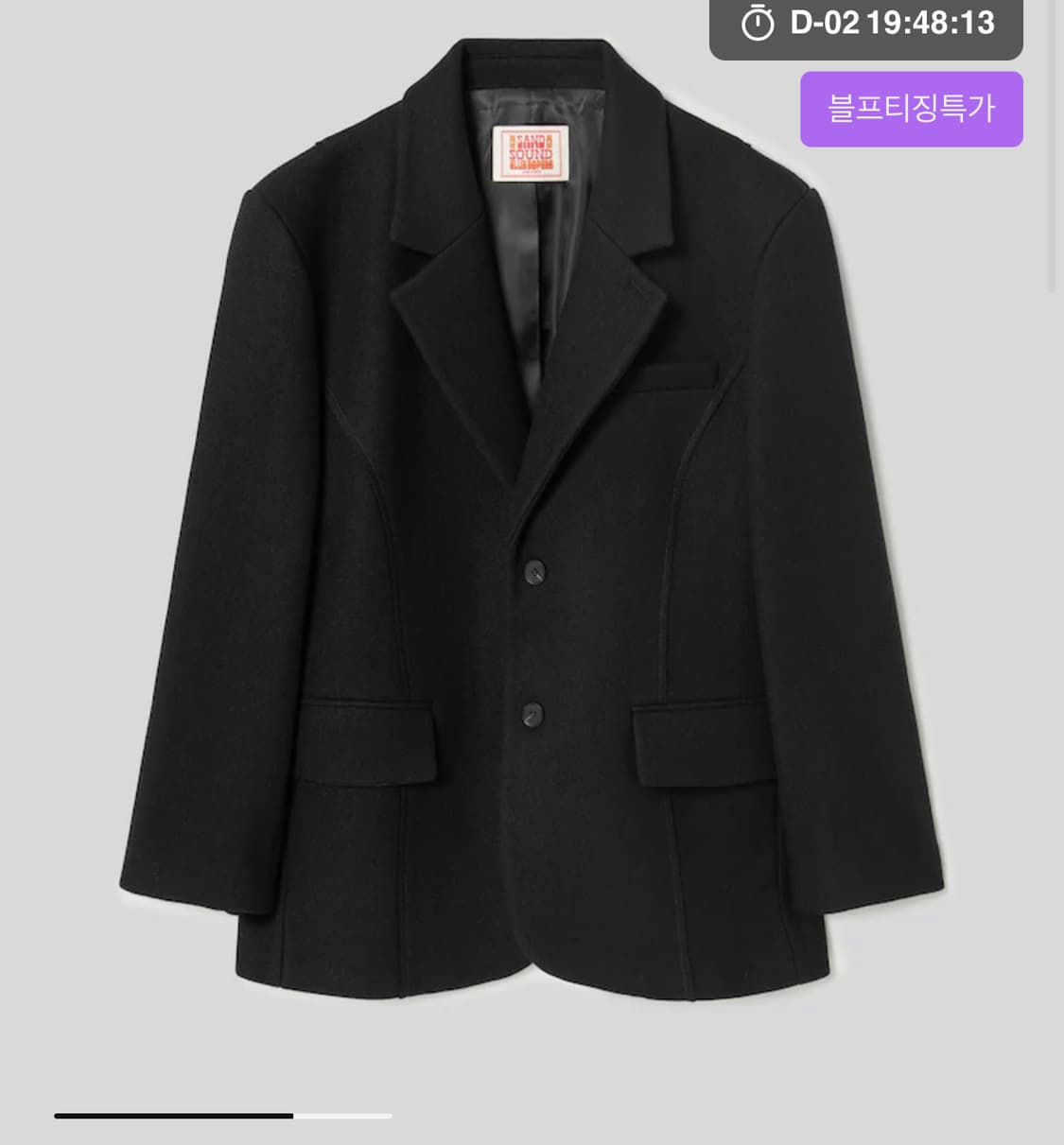Select the first carousel indicator segment
This screenshot has height=1145, width=1064.
(173, 1116)
